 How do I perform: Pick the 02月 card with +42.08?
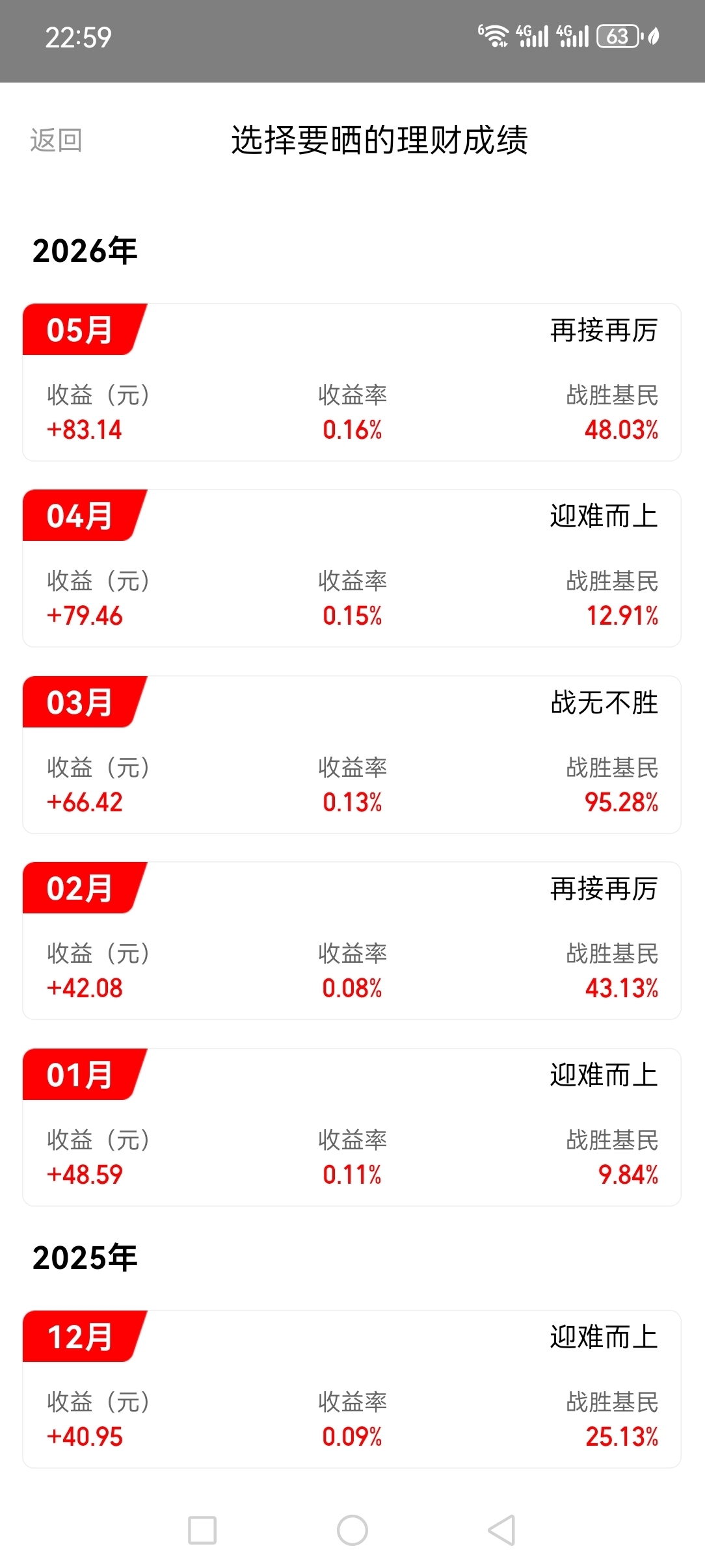352,941
